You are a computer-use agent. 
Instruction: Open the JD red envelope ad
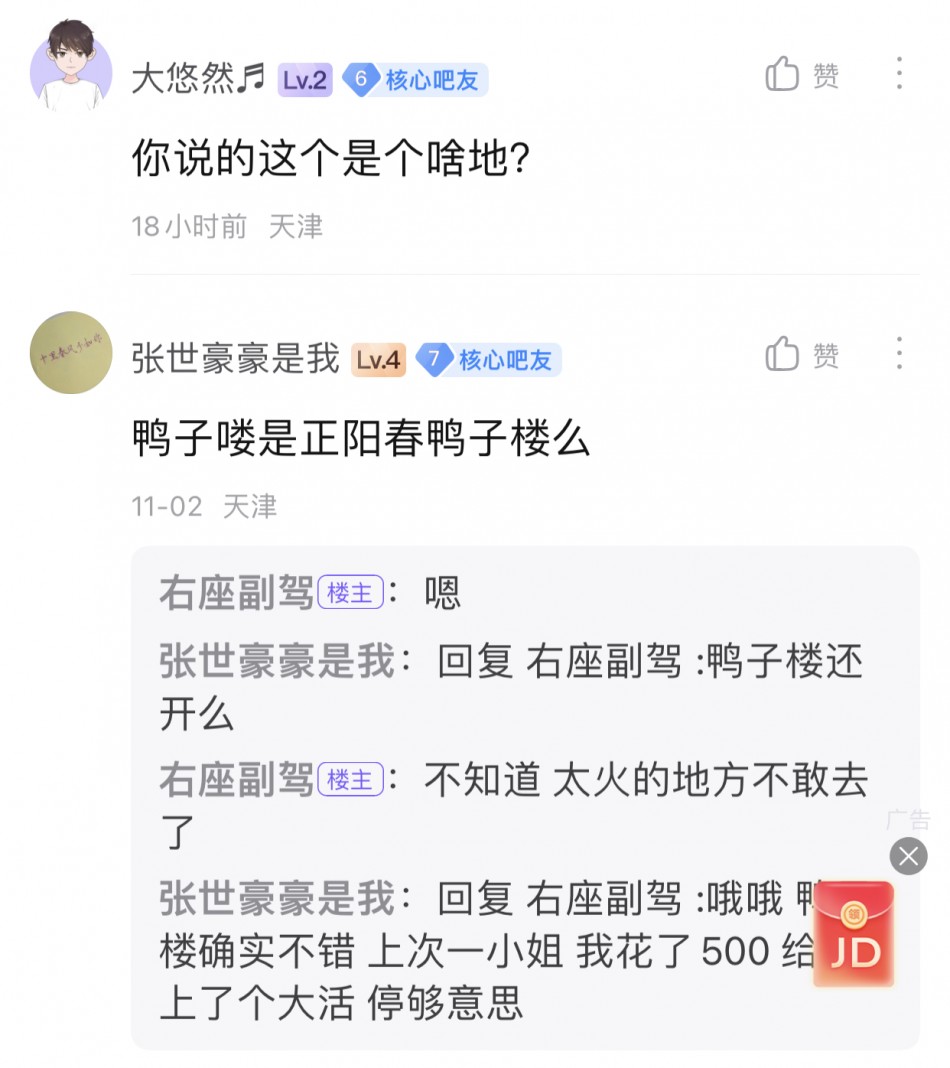[x=853, y=935]
